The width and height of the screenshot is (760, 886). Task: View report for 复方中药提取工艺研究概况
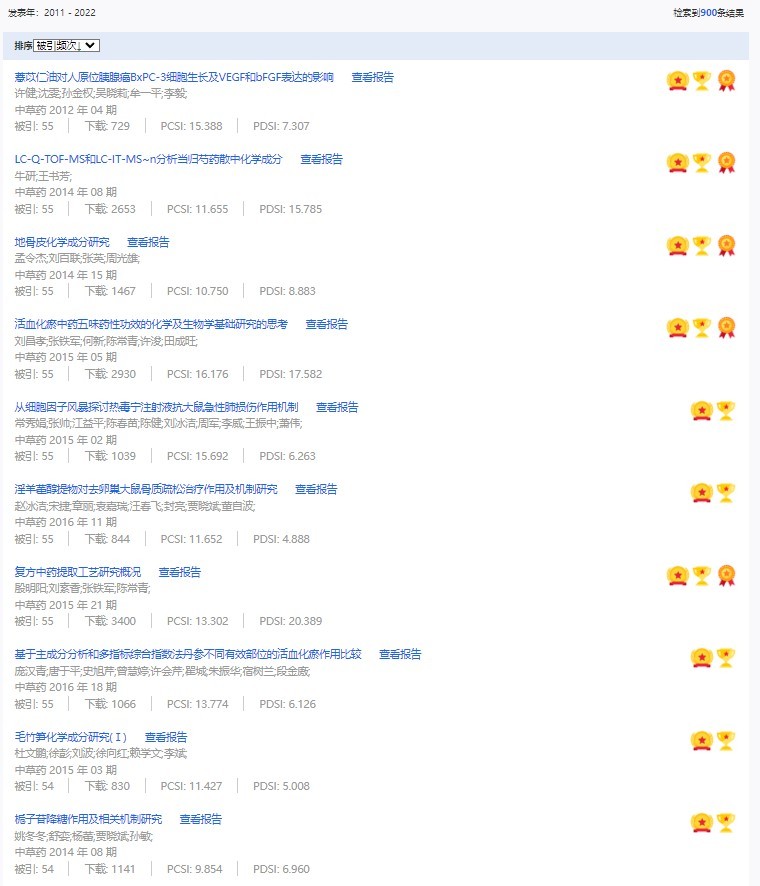(179, 572)
